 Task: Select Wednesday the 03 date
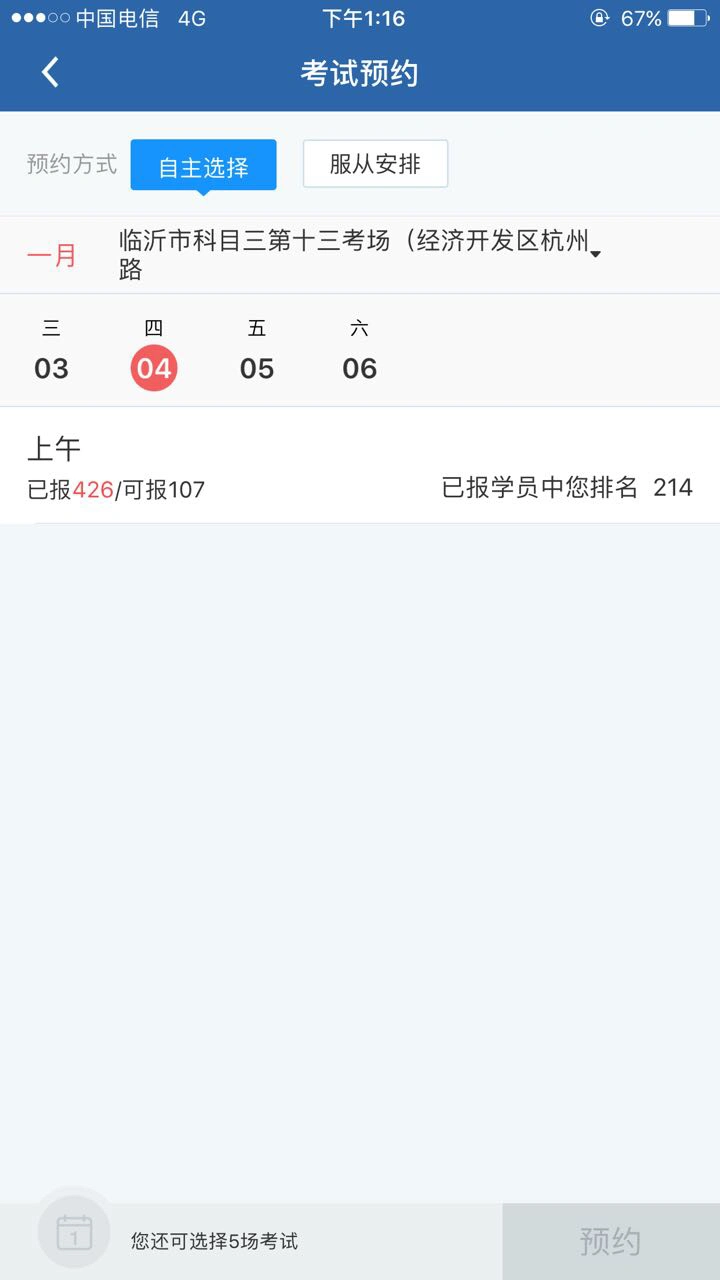51,354
